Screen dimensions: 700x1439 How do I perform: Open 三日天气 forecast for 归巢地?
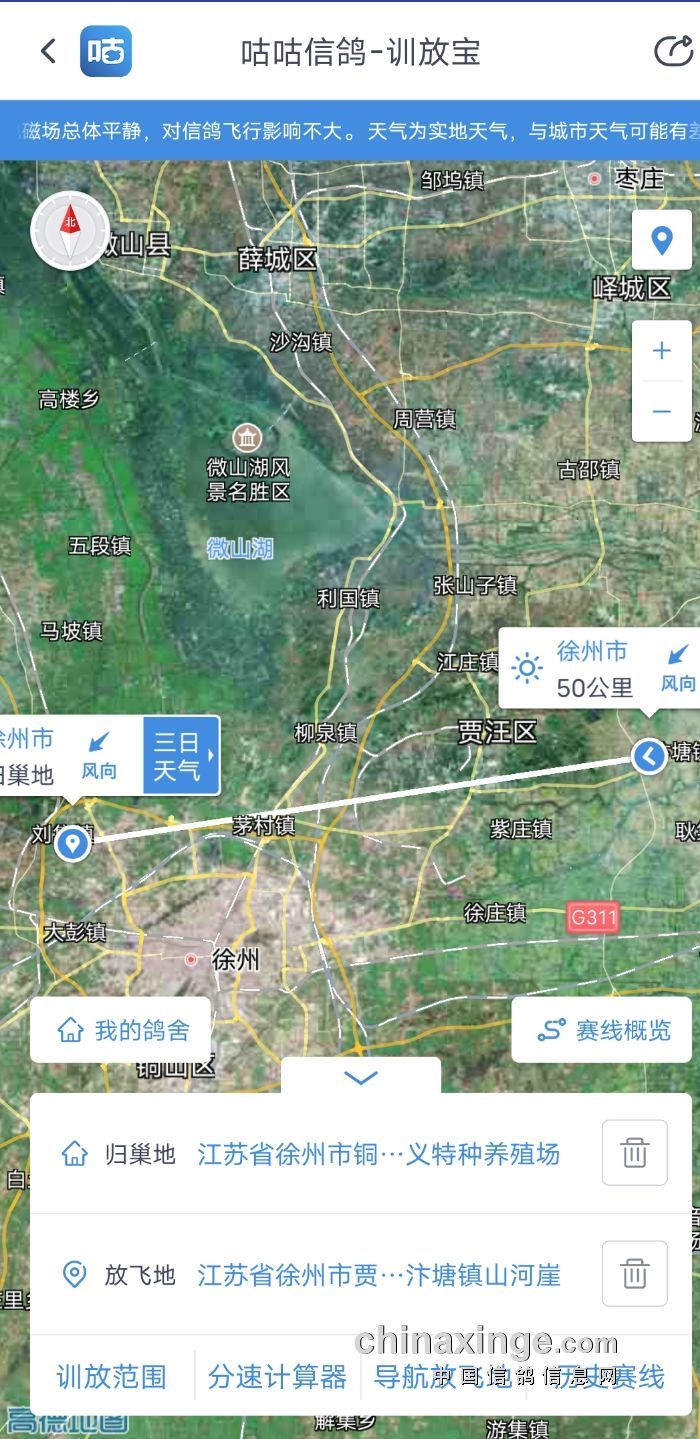coord(180,755)
